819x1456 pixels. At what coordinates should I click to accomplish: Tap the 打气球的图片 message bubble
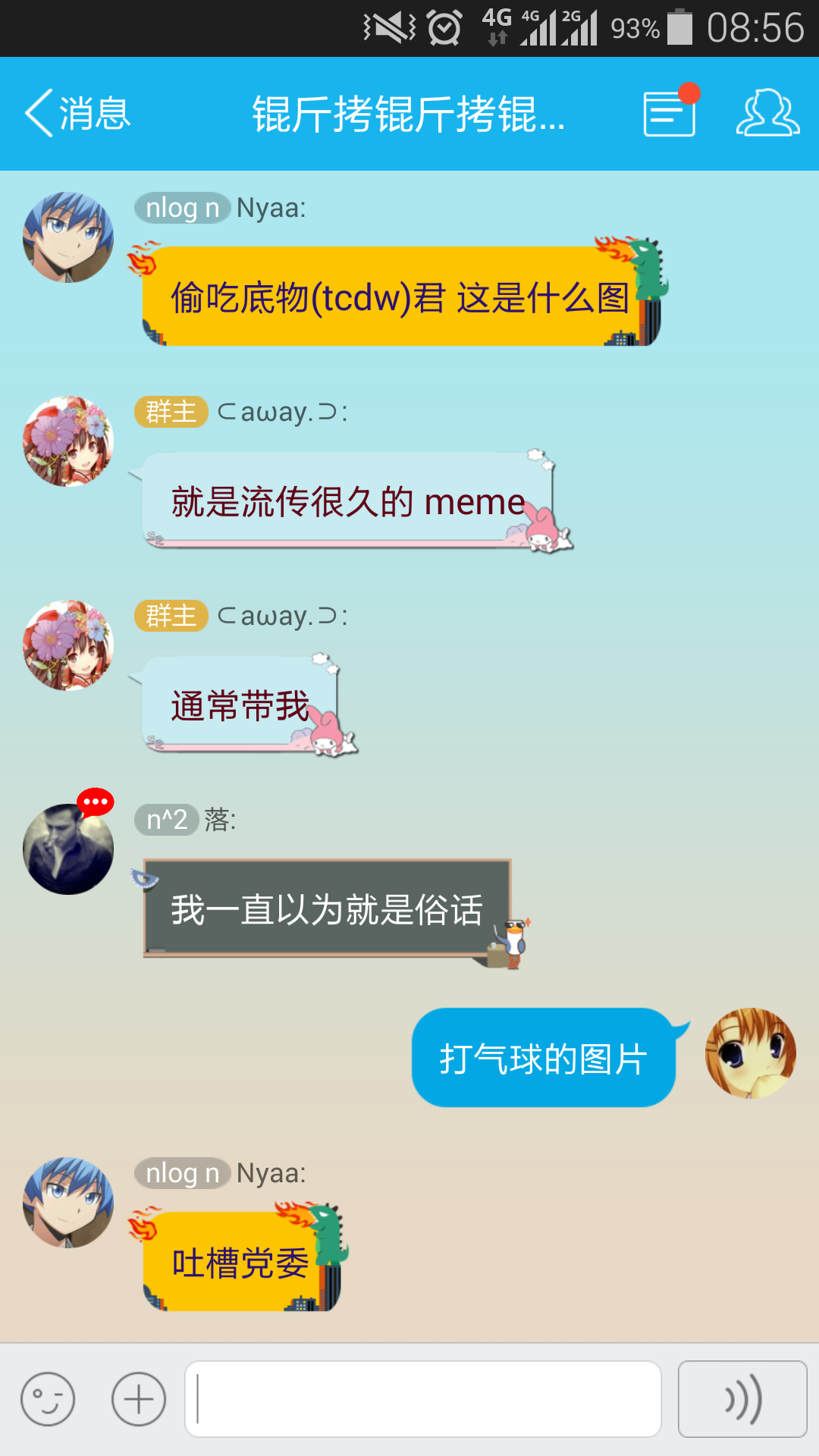click(543, 1059)
